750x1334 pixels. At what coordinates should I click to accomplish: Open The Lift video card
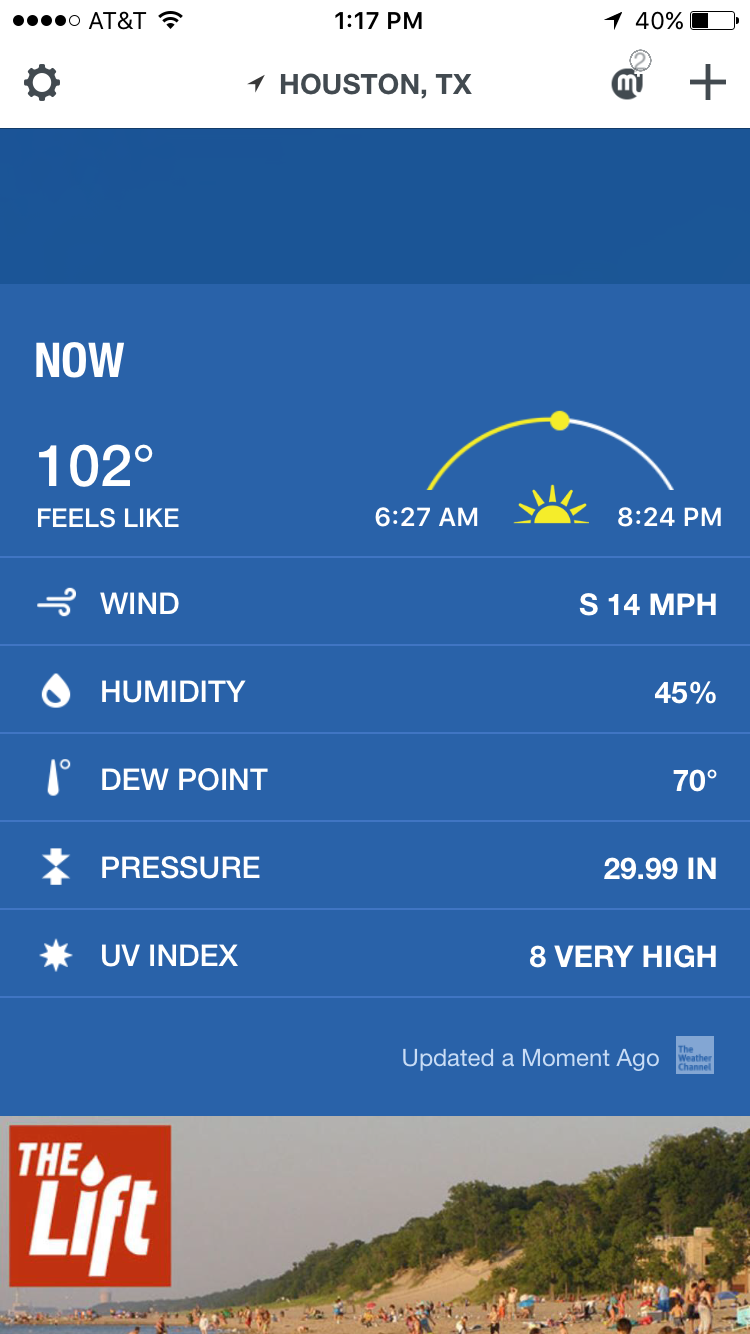tap(375, 1225)
